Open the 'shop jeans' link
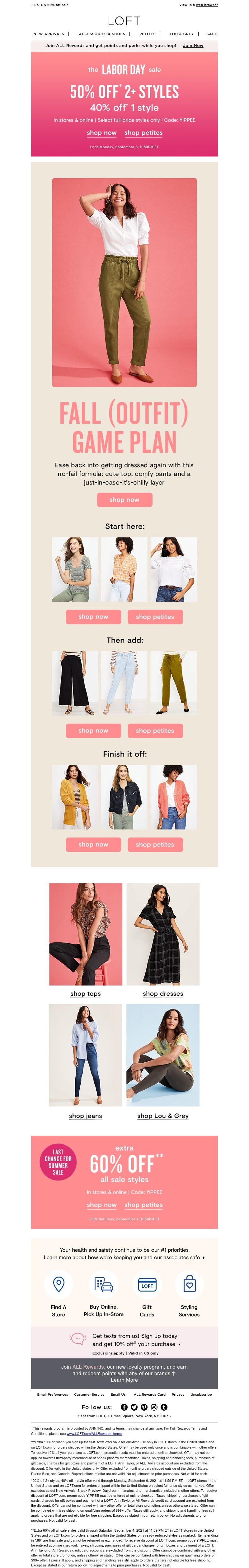 (x=85, y=1116)
